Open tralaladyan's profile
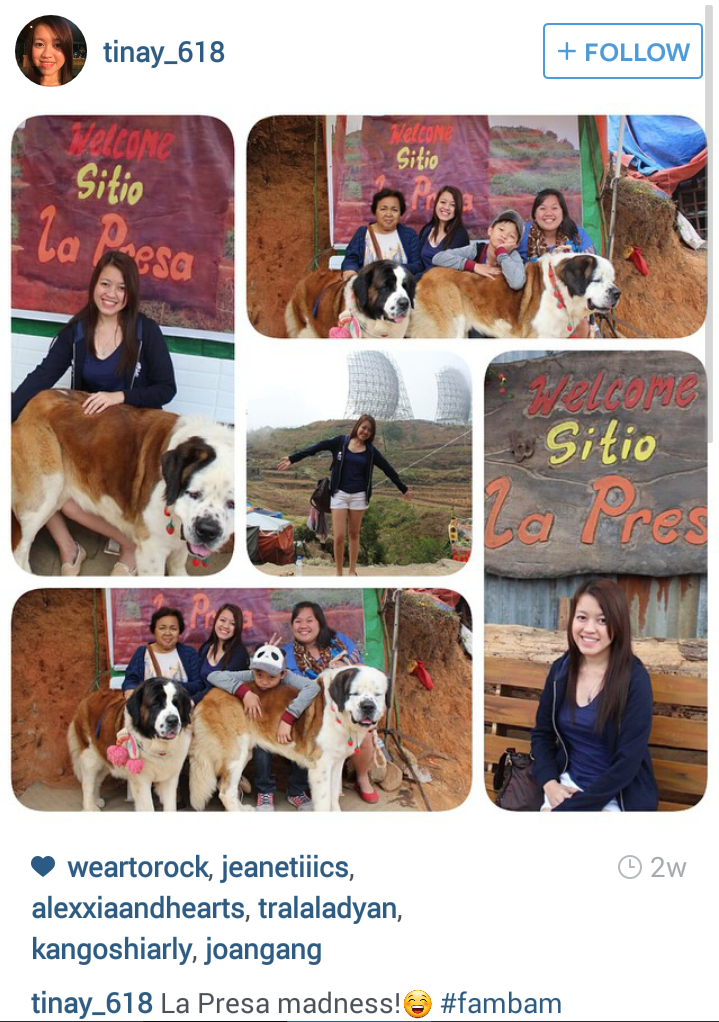The width and height of the screenshot is (719, 1022). click(329, 908)
